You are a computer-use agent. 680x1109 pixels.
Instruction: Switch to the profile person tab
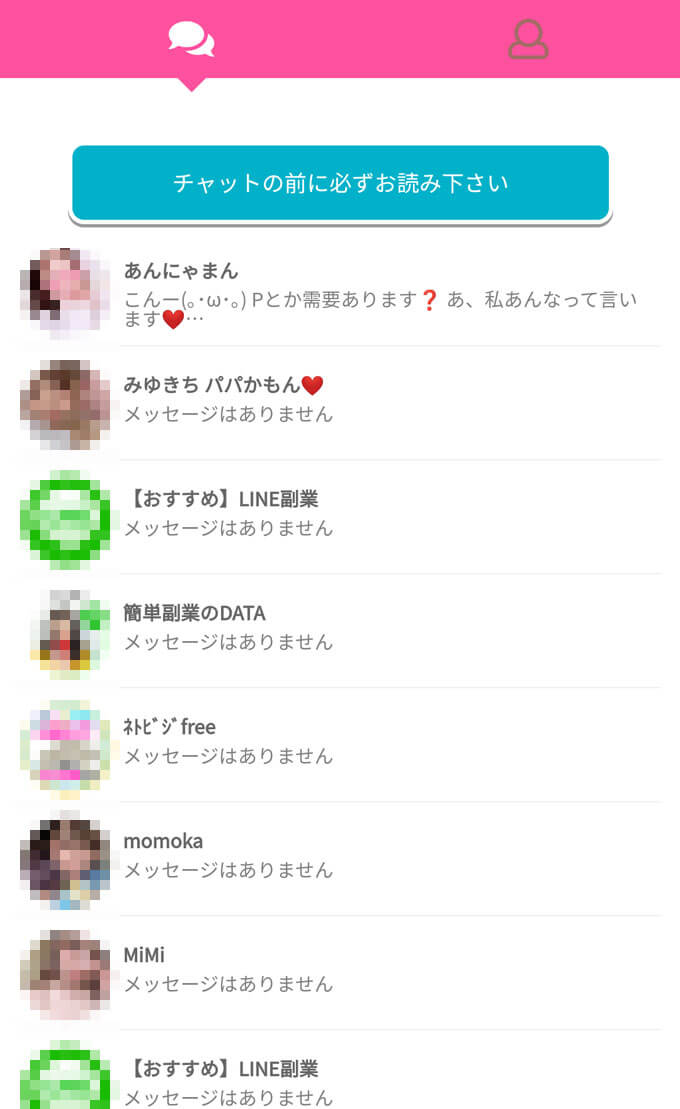pyautogui.click(x=528, y=40)
